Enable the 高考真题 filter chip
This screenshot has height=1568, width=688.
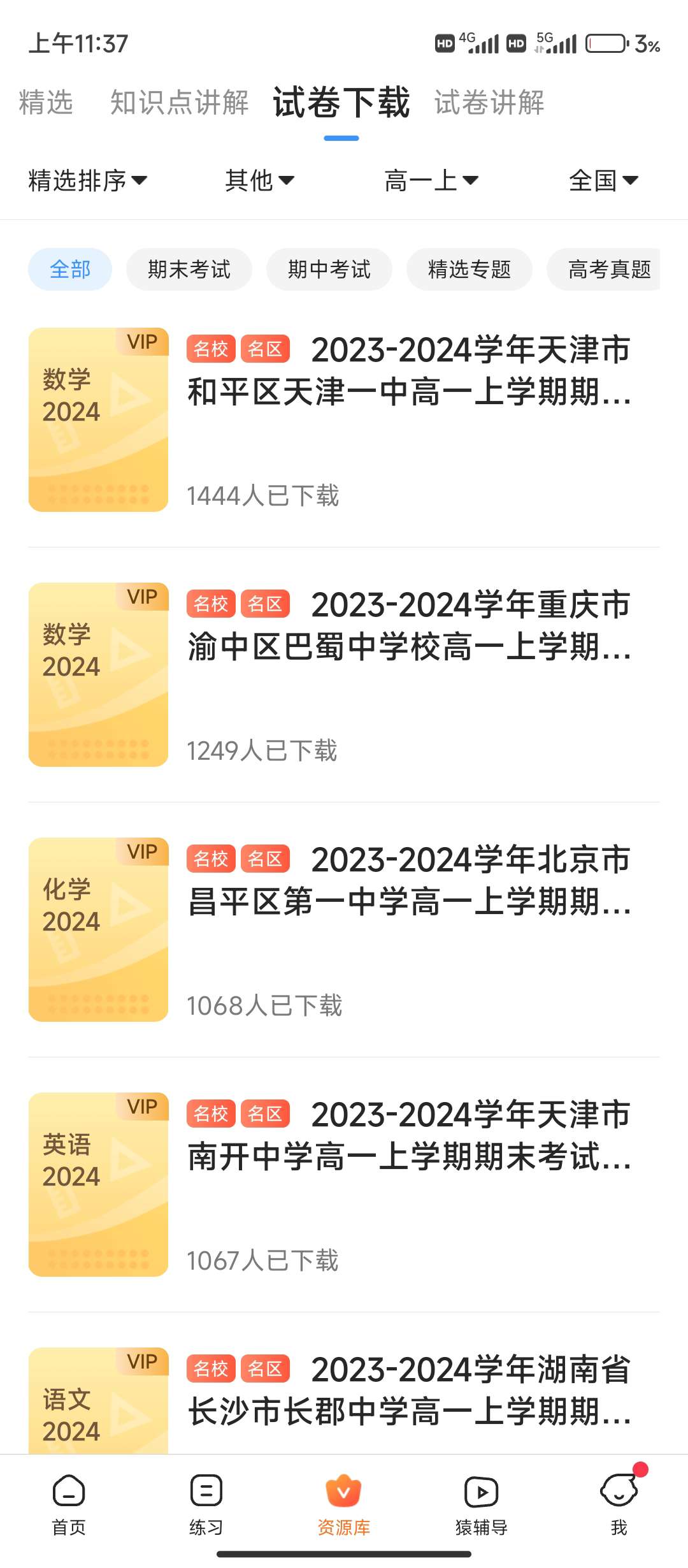610,269
